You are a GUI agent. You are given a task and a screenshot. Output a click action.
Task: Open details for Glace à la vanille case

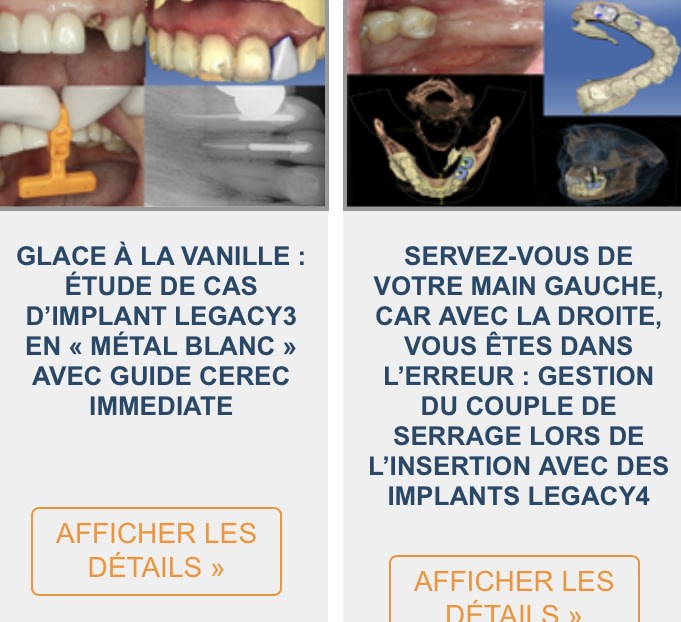pos(156,551)
